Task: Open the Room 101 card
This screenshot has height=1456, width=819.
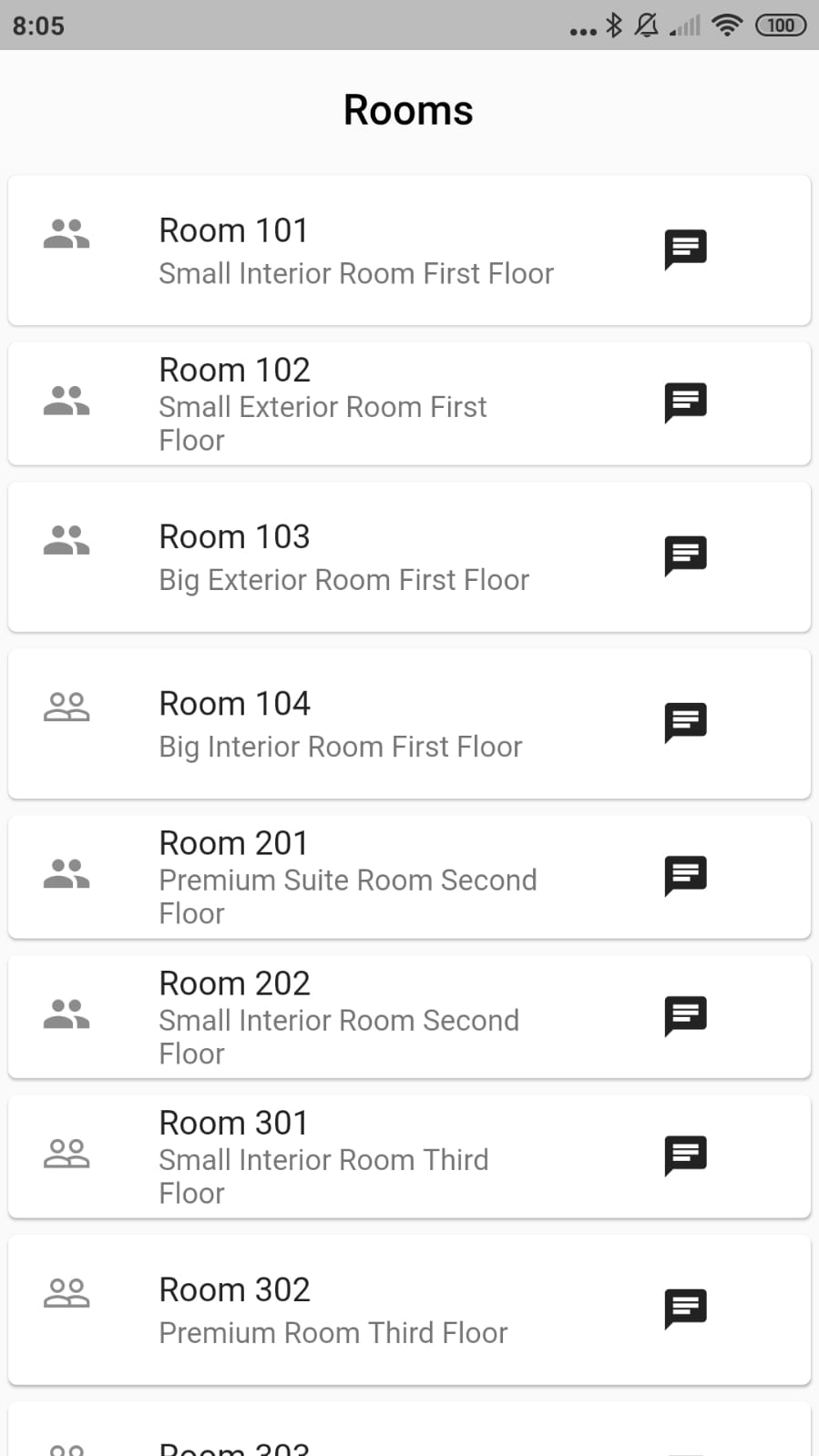Action: pyautogui.click(x=355, y=251)
